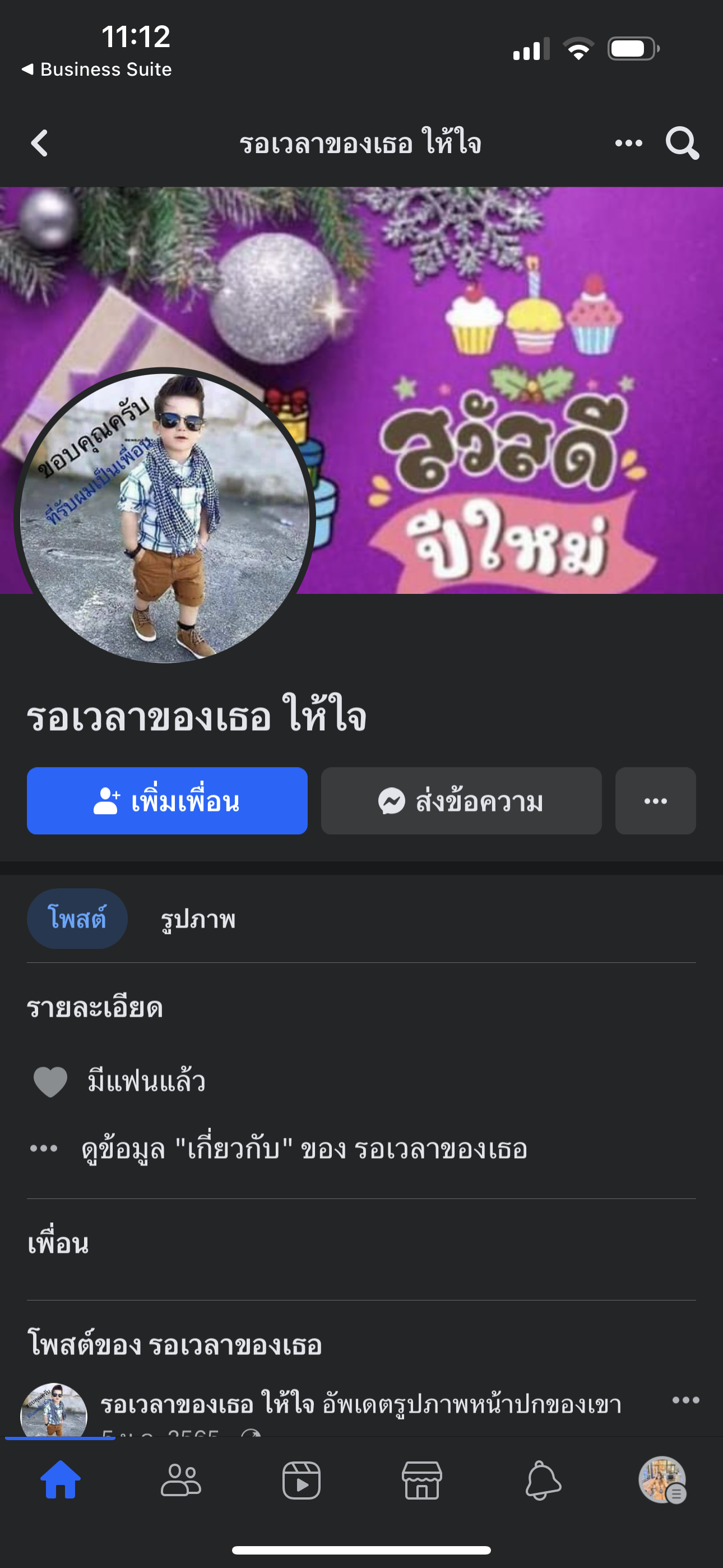This screenshot has width=723, height=1568.
Task: Switch to the รูปภาพ tab
Action: 198,919
